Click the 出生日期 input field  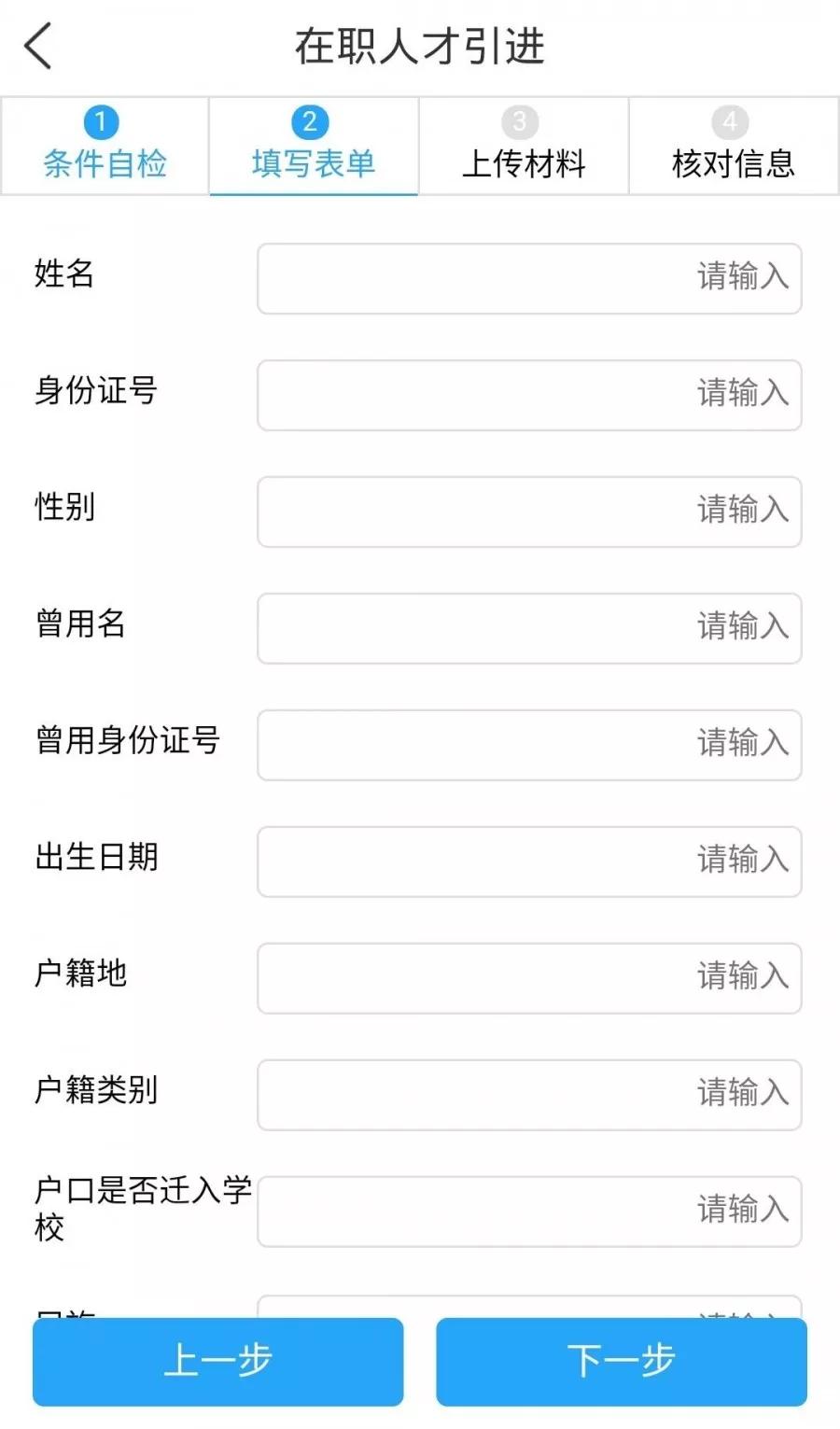[528, 862]
